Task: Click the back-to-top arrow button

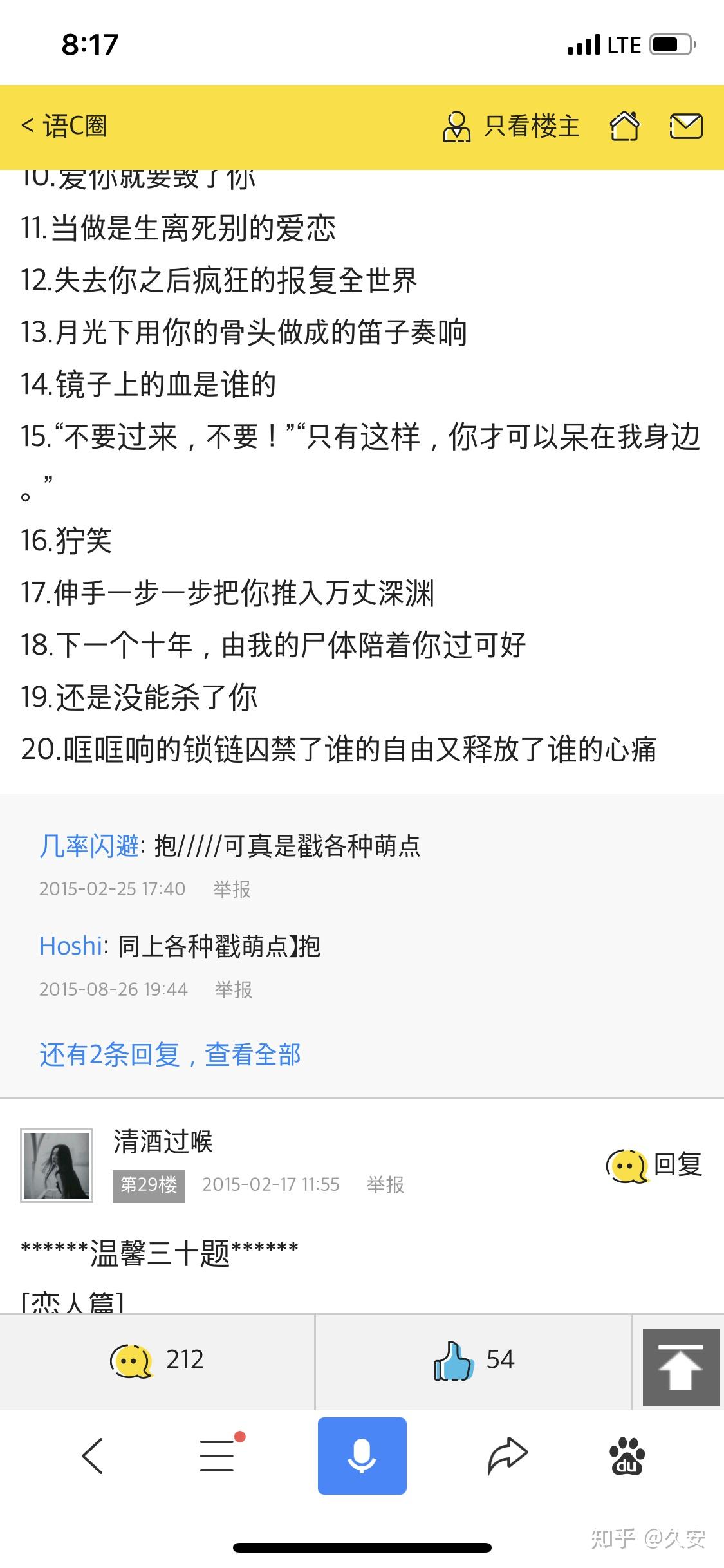Action: 682,1358
